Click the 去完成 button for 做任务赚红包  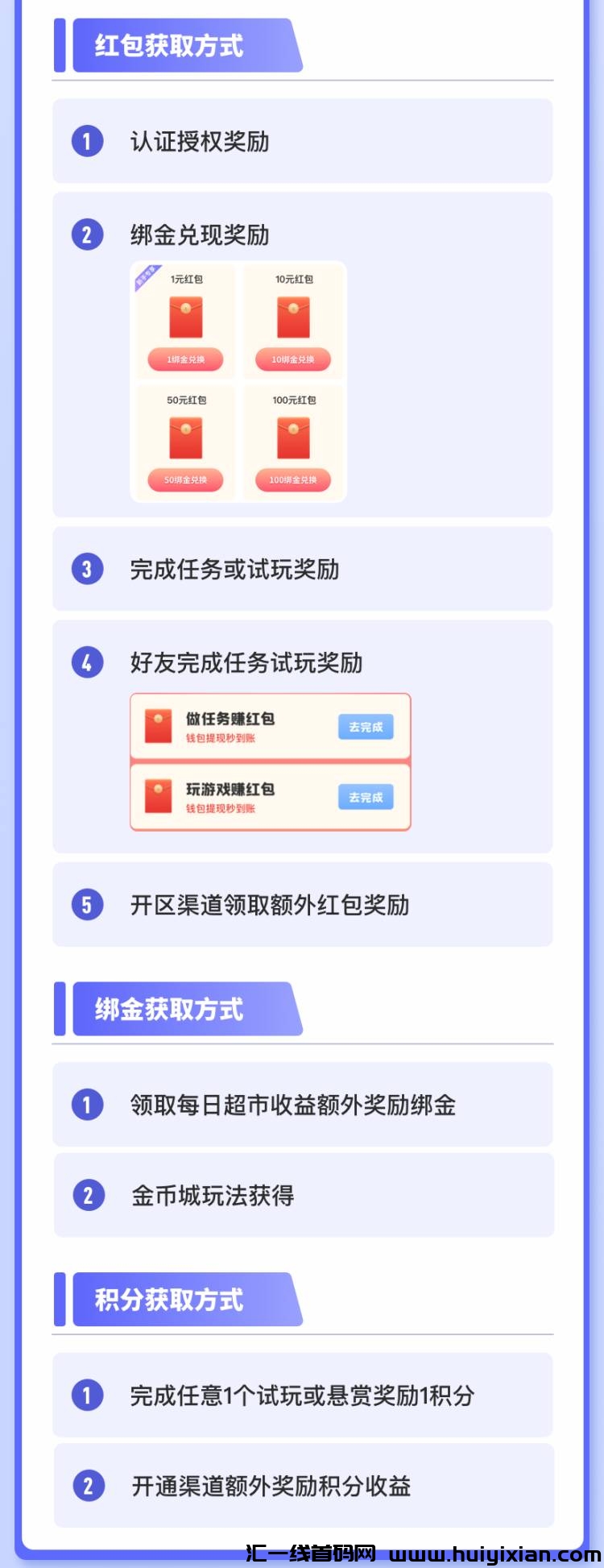tap(365, 726)
